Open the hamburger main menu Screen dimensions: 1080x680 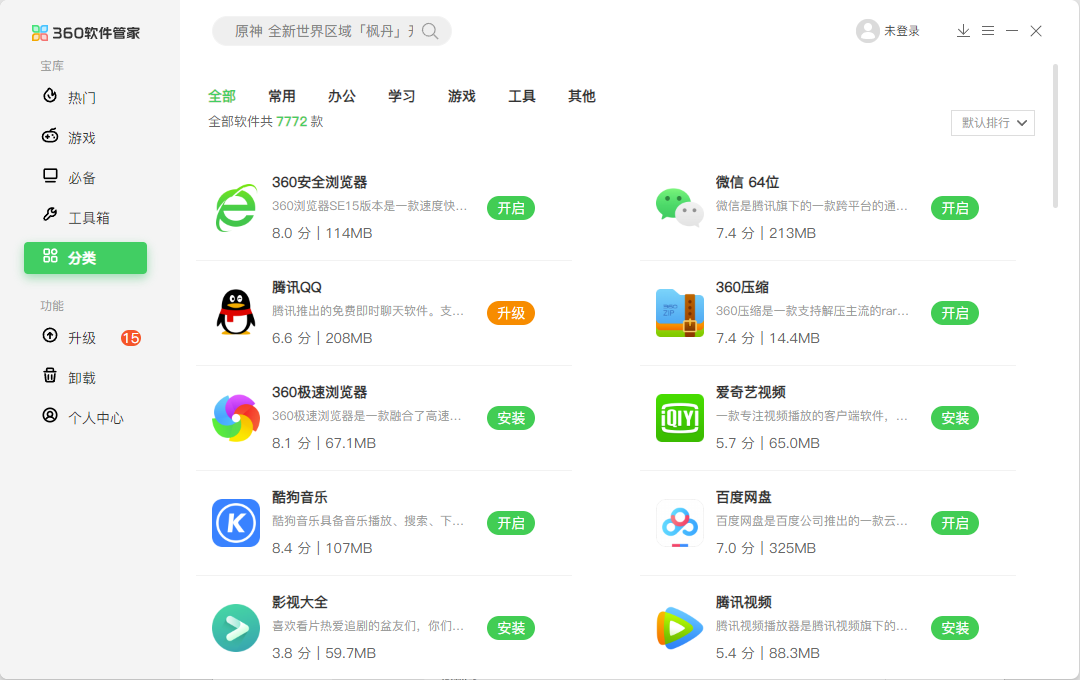988,31
